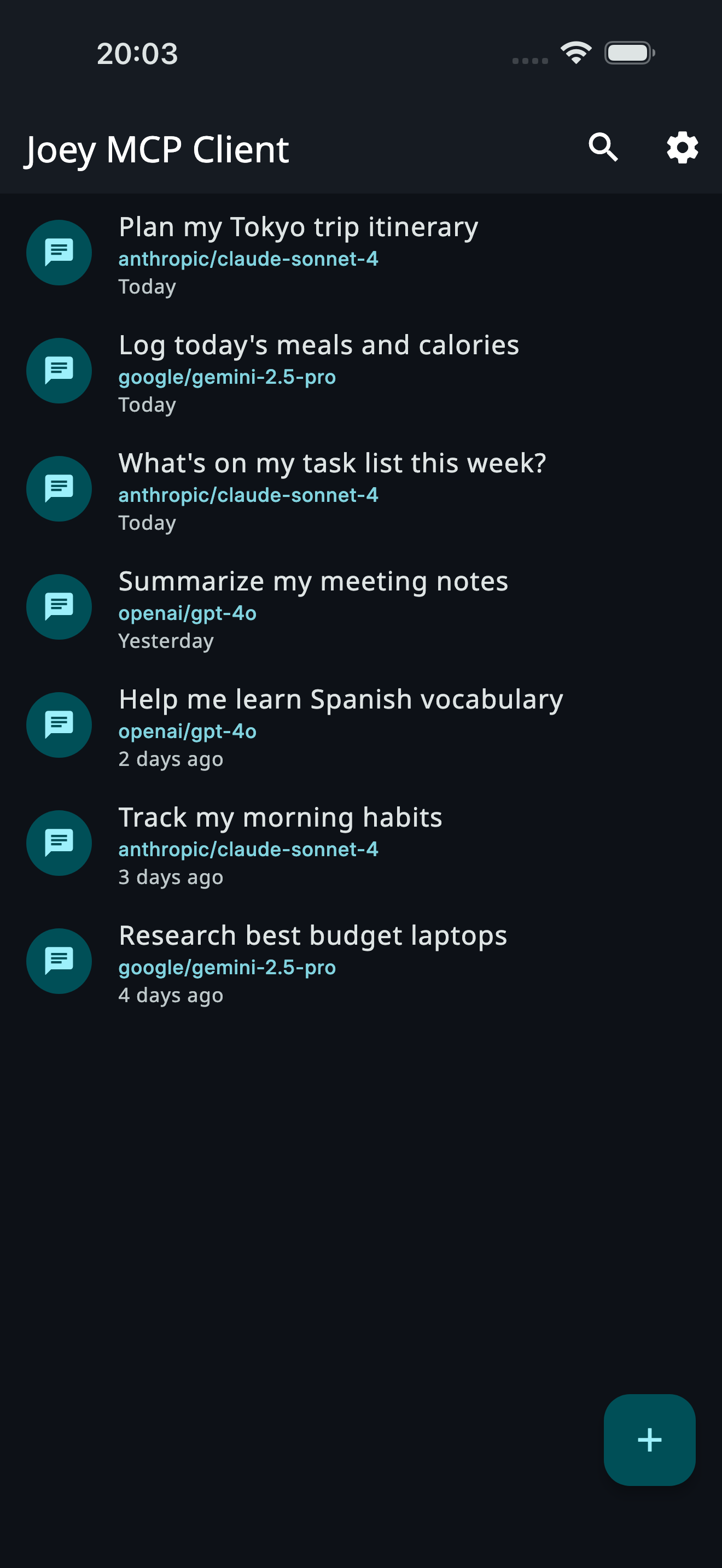Select the chat icon beside morning habits

pos(59,842)
